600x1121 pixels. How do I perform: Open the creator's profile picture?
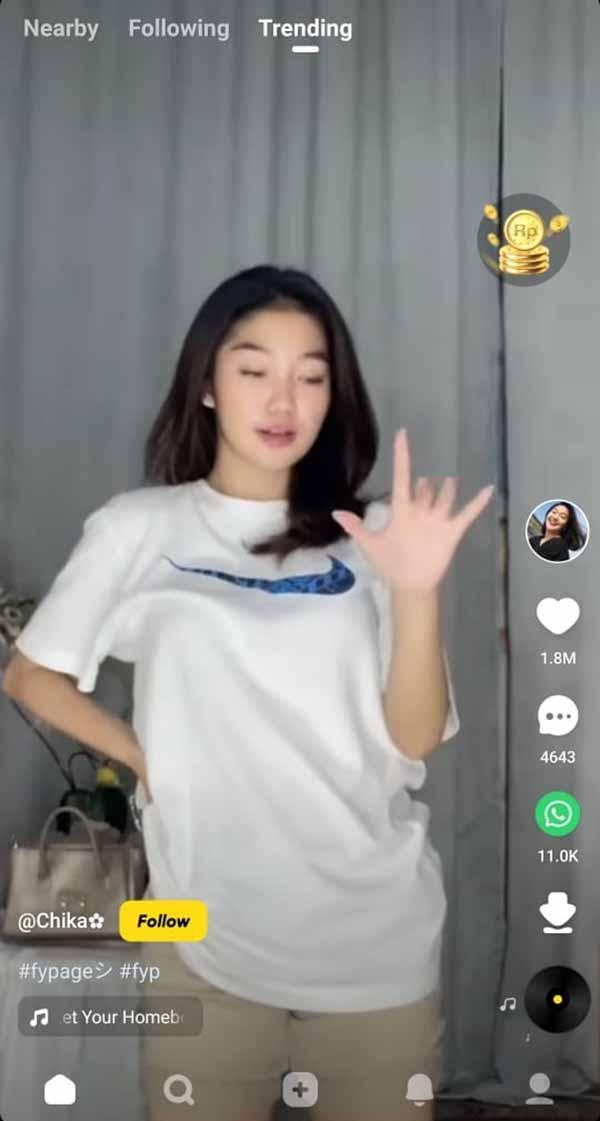tap(557, 531)
